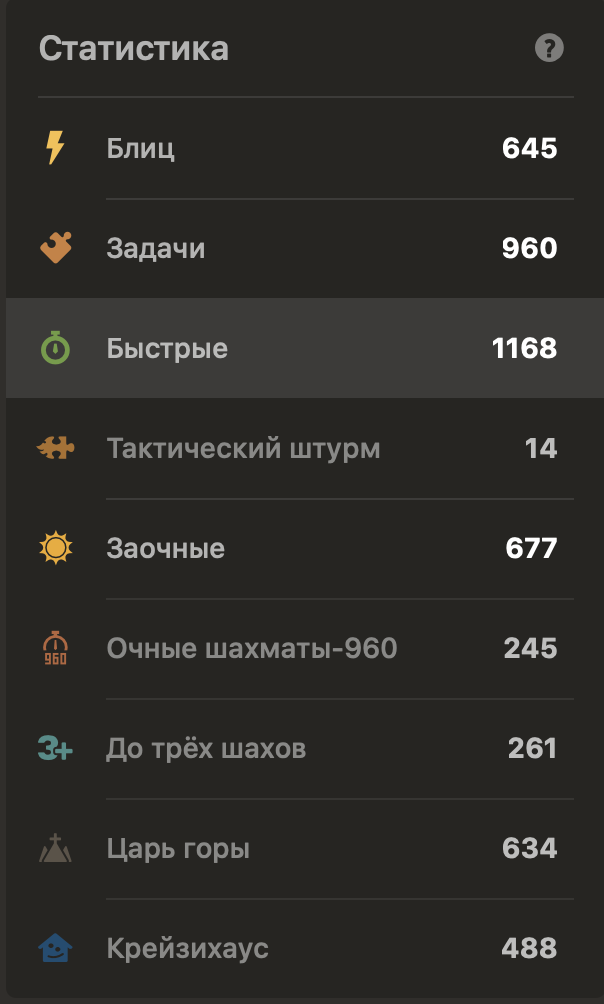The height and width of the screenshot is (1004, 604).
Task: Open Царь горы stats
Action: (x=305, y=848)
